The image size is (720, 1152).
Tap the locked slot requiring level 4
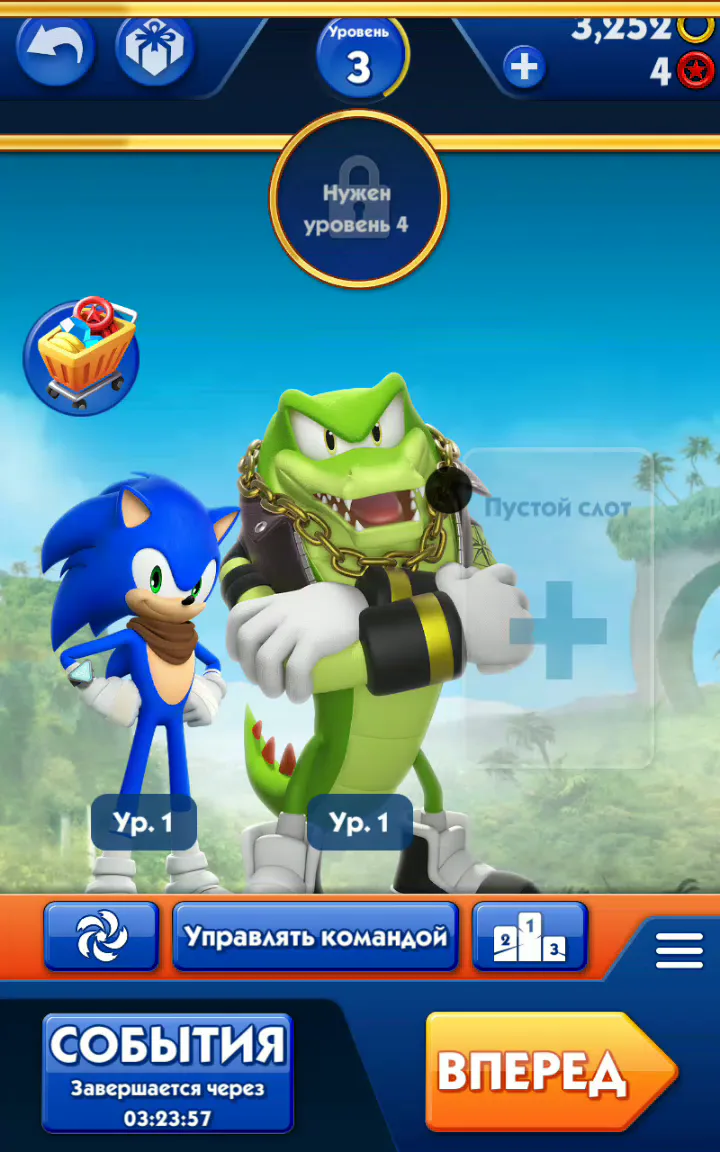(359, 199)
